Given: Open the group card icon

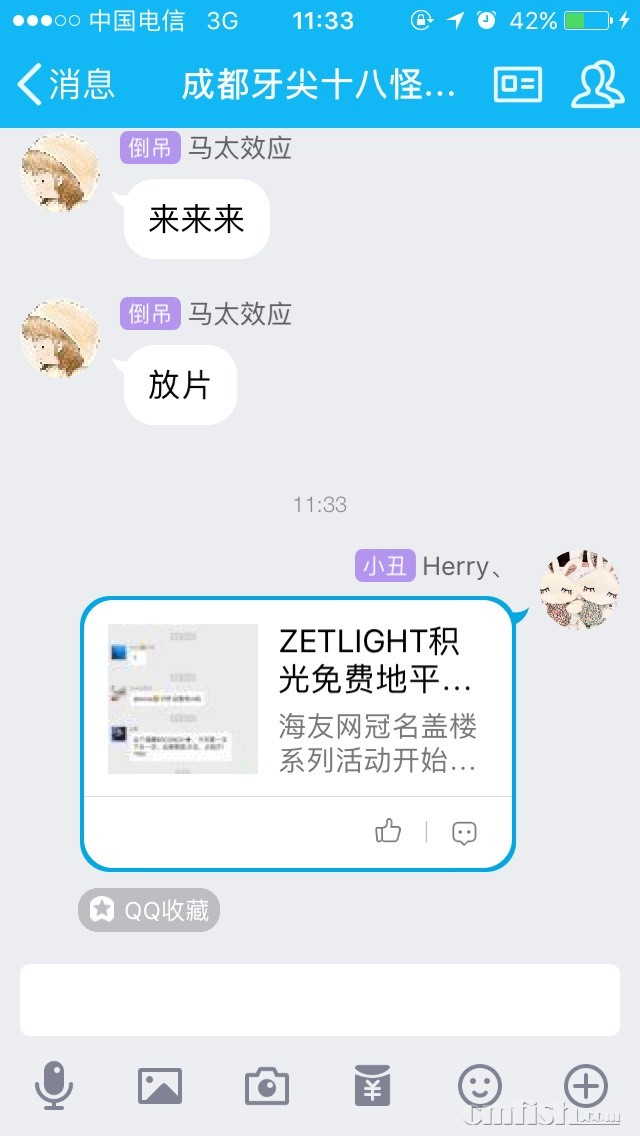Looking at the screenshot, I should click(x=517, y=85).
